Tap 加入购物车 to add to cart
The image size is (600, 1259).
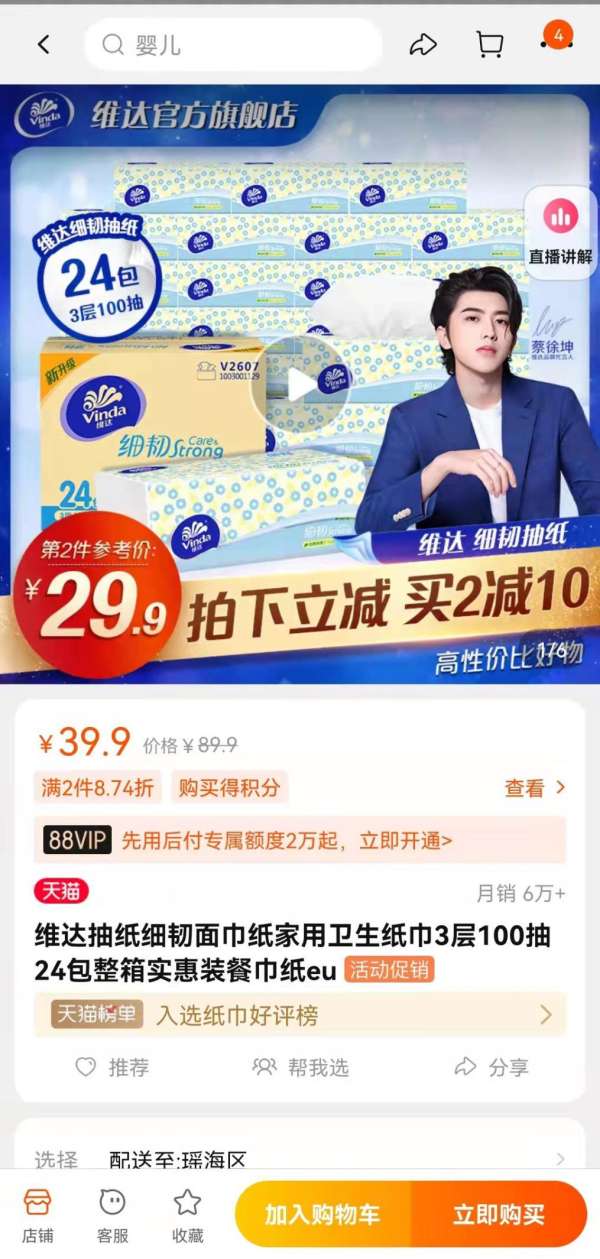pyautogui.click(x=322, y=1215)
